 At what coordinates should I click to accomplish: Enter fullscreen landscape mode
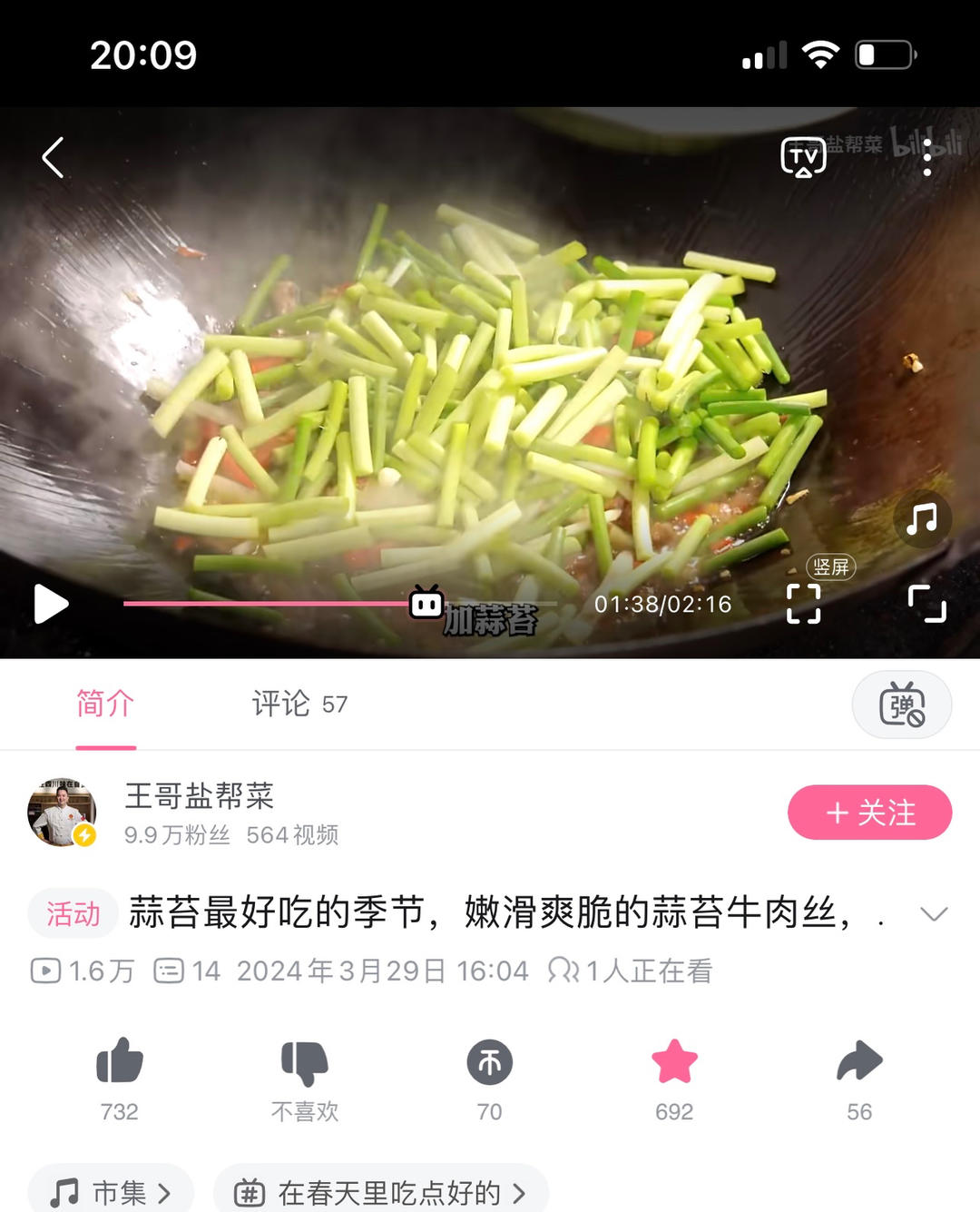pos(926,603)
